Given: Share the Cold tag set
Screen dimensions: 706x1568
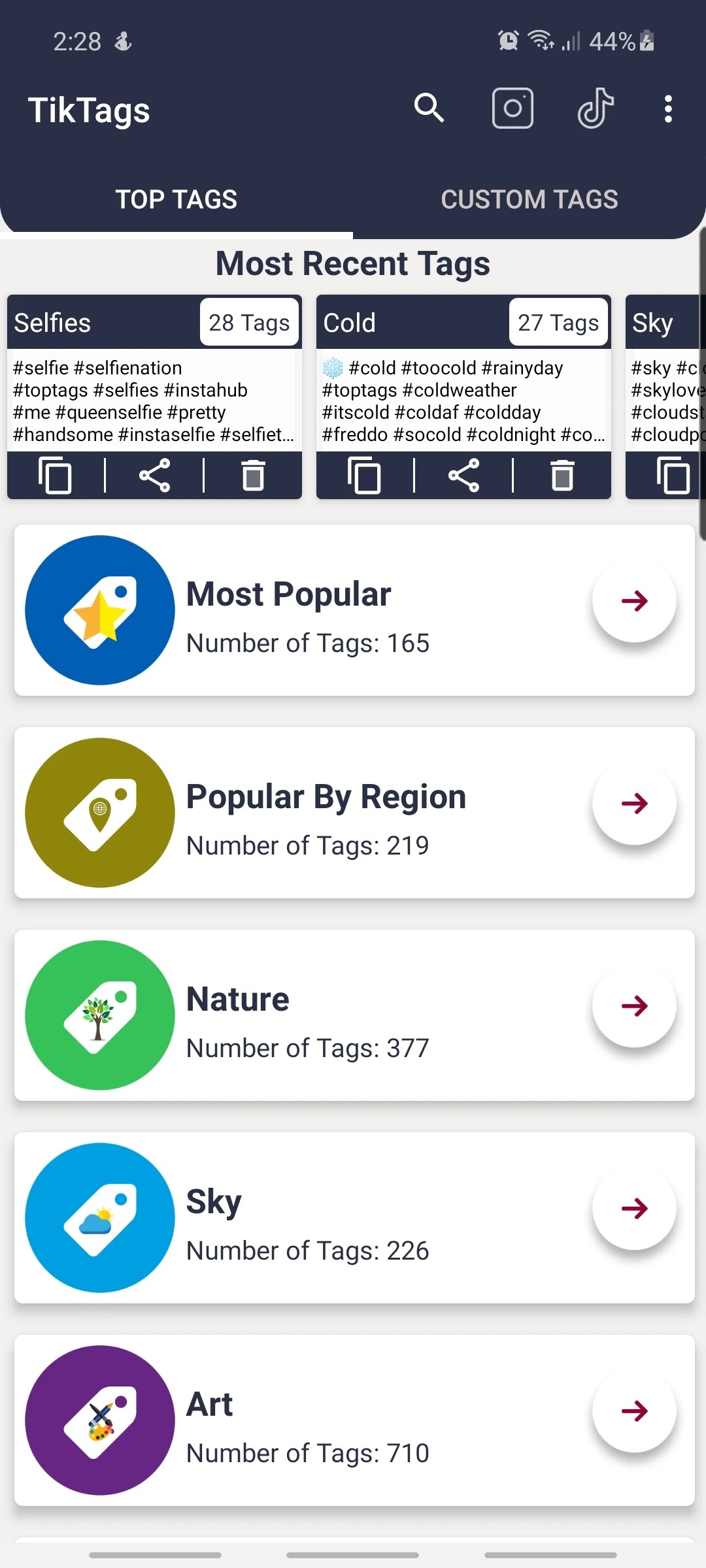Looking at the screenshot, I should click(464, 475).
